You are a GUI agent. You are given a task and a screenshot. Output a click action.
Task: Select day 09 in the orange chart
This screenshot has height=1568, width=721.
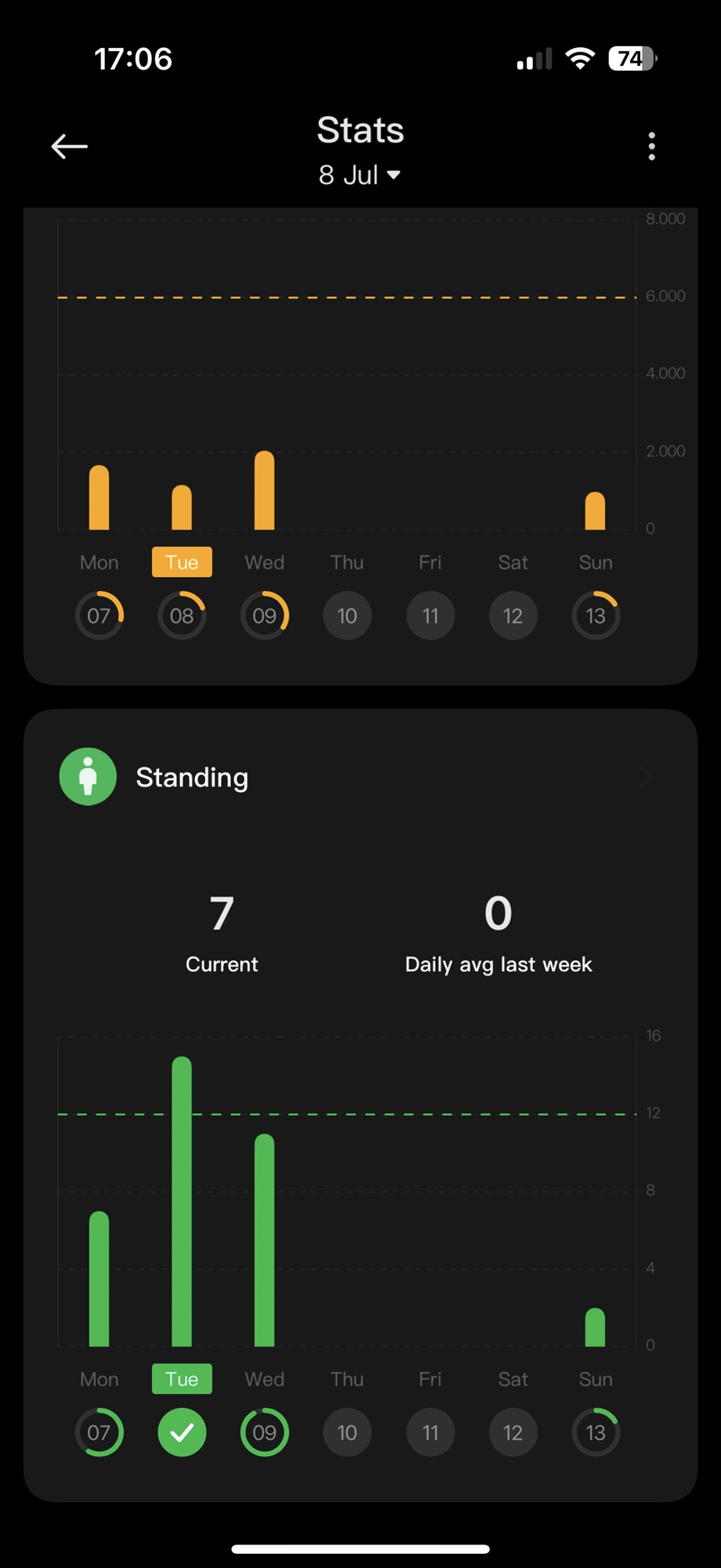coord(264,615)
